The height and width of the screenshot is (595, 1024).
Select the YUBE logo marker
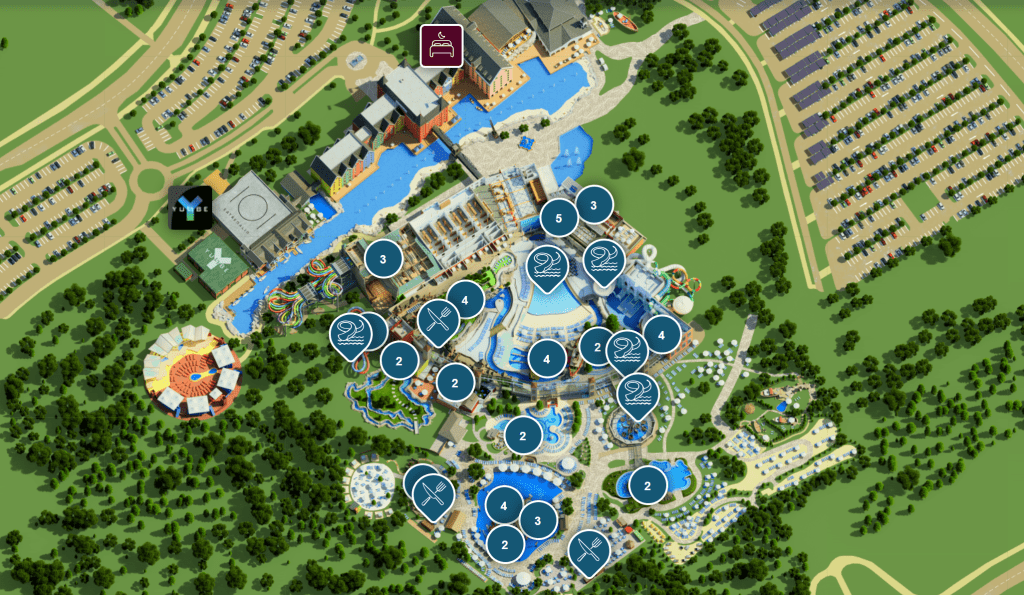[190, 207]
